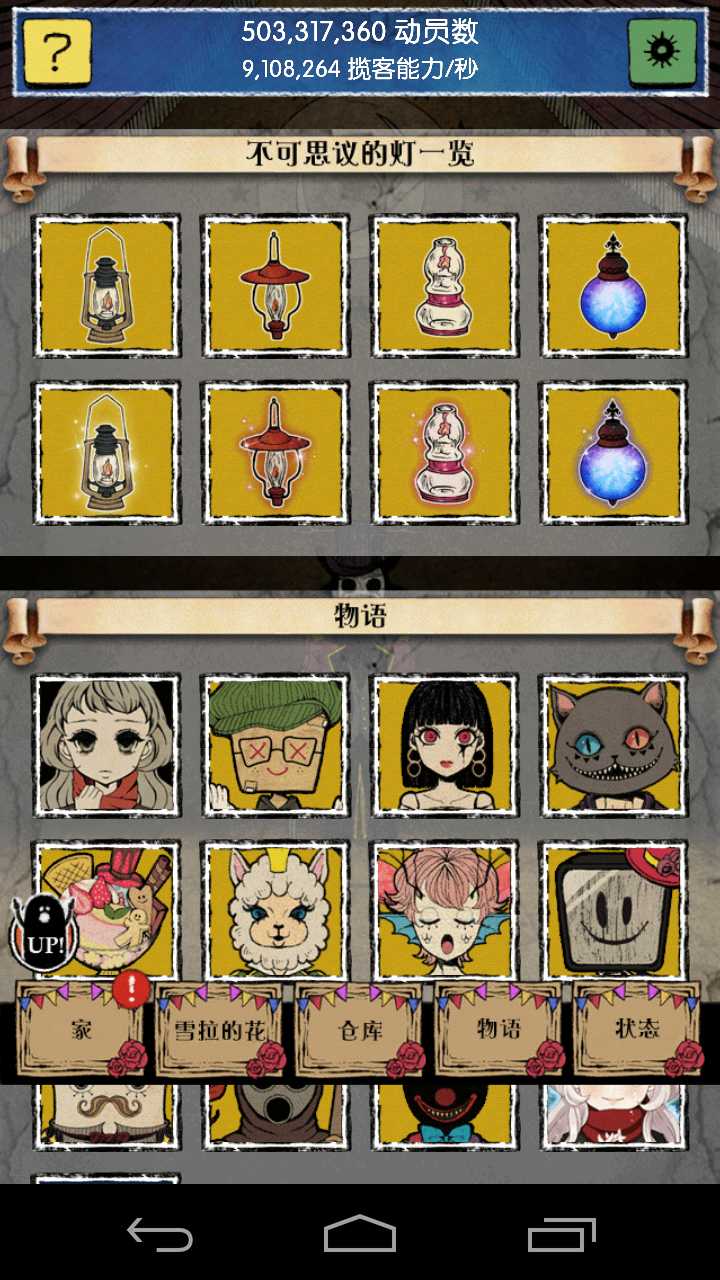Open the green-beanie character with X glasses
Viewport: 720px width, 1280px height.
(276, 746)
